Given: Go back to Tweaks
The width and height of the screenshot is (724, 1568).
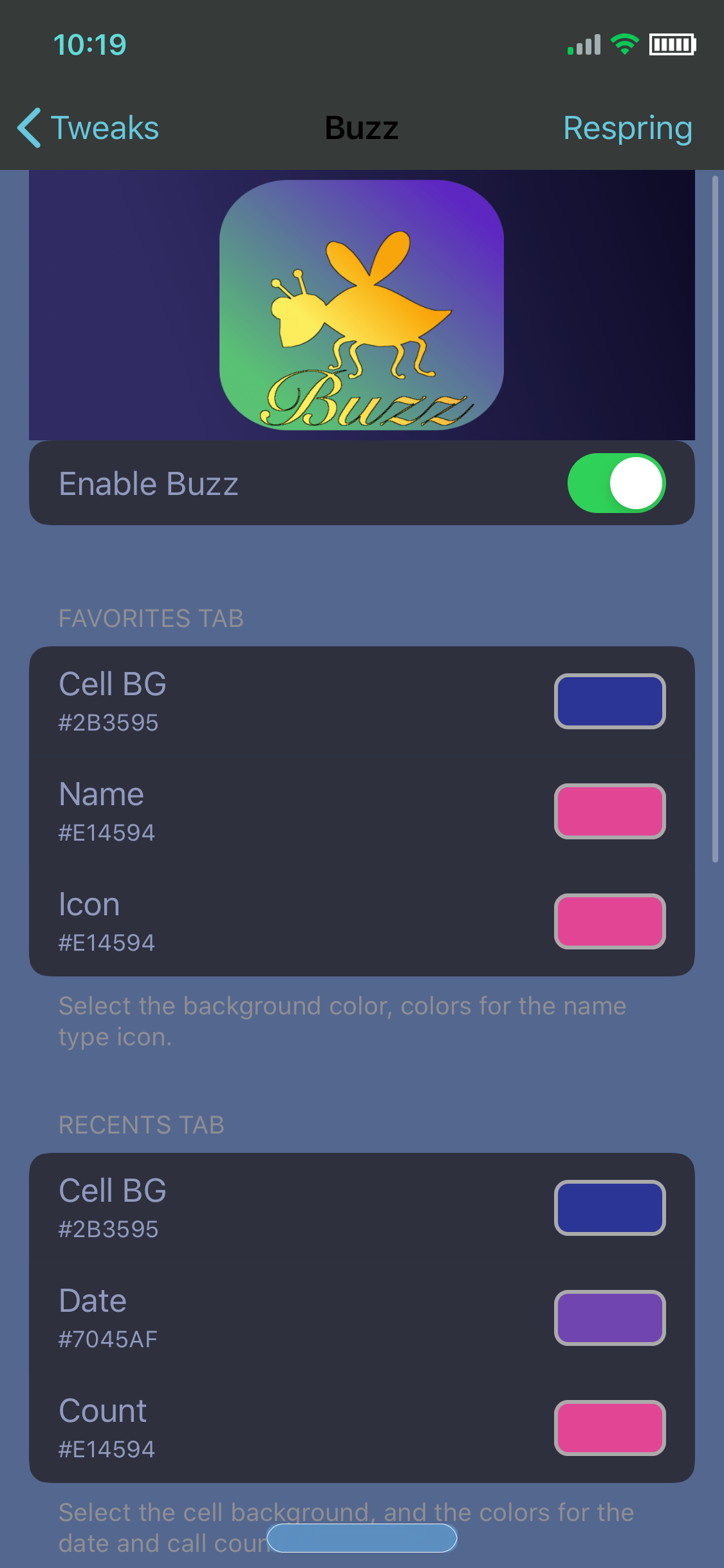Looking at the screenshot, I should 88,127.
